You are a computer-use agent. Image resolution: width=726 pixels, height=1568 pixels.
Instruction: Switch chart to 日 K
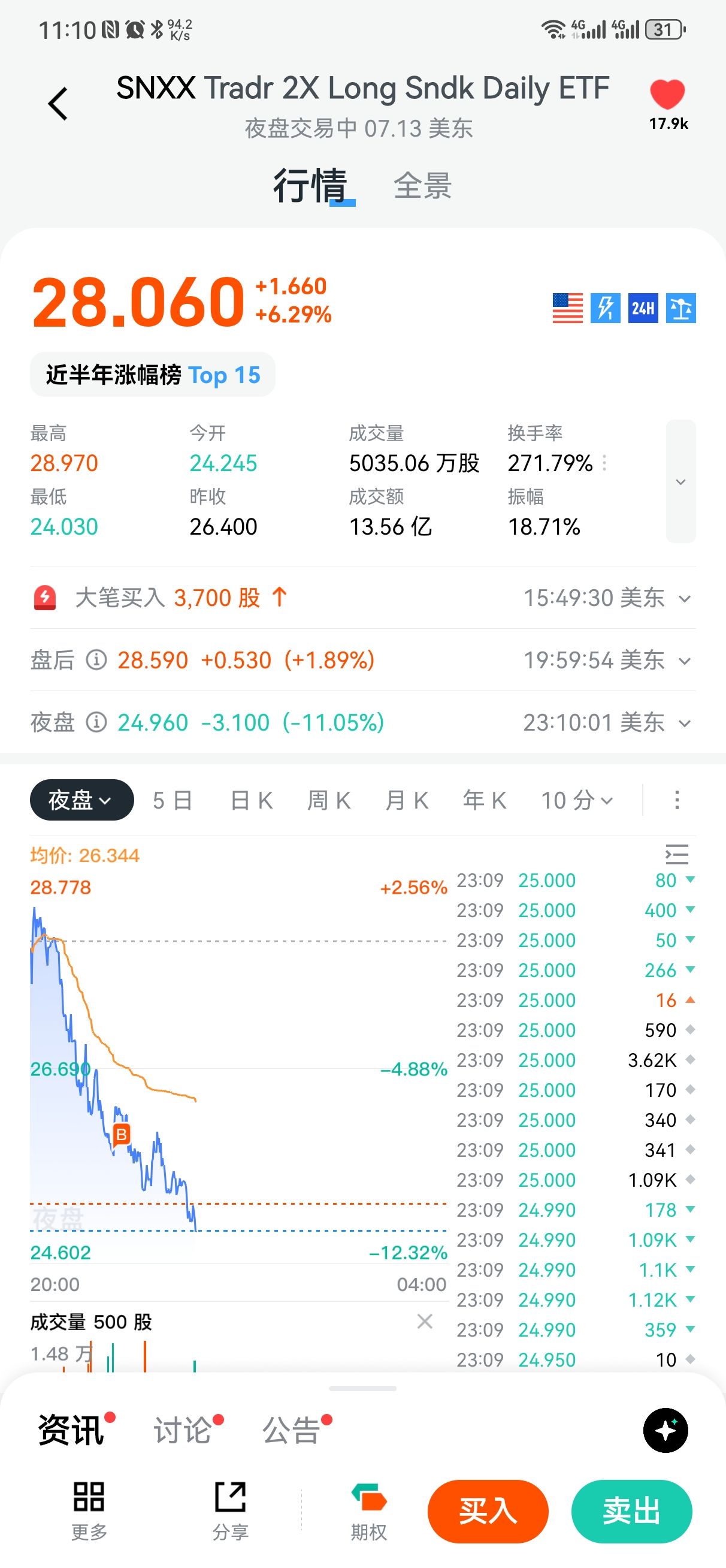pos(252,800)
